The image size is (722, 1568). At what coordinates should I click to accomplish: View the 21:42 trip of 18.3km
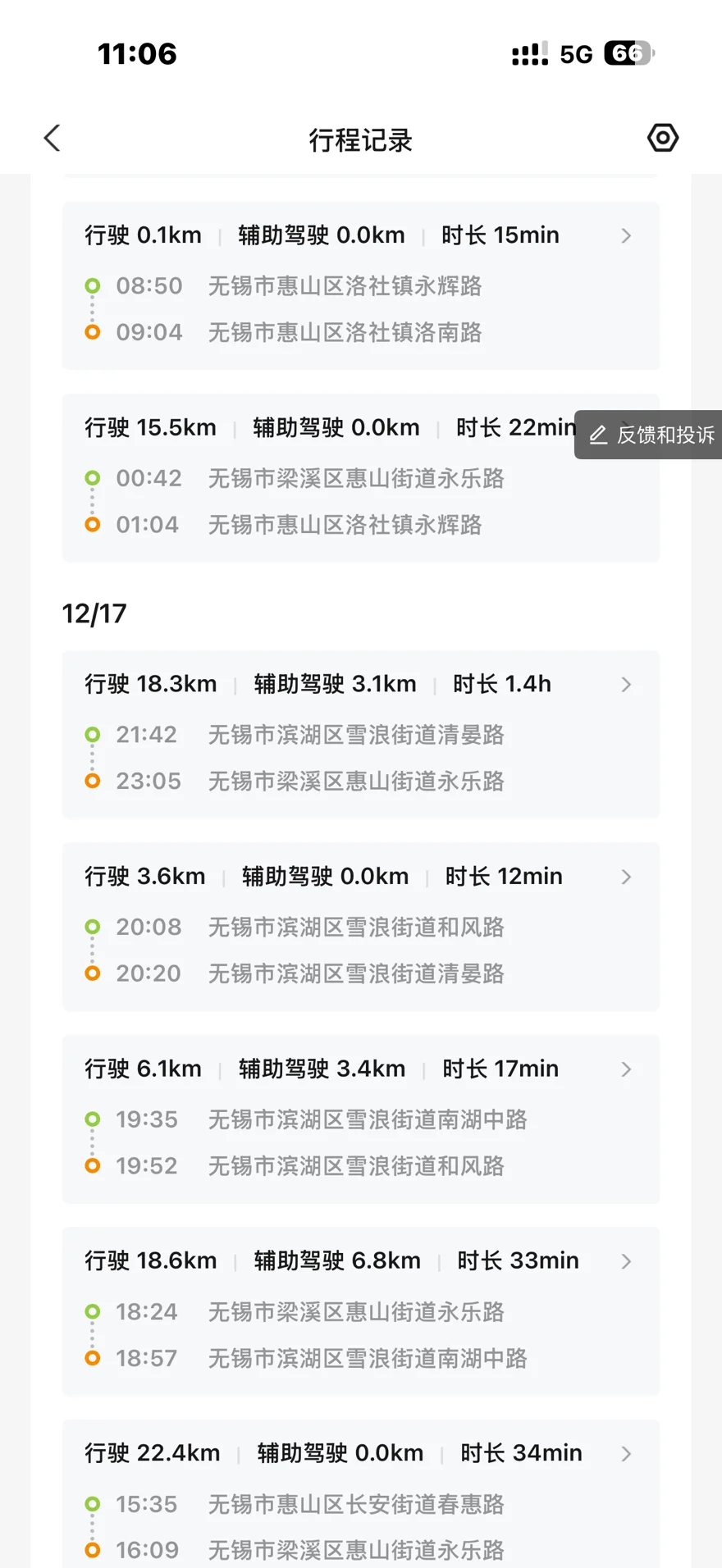pos(361,734)
